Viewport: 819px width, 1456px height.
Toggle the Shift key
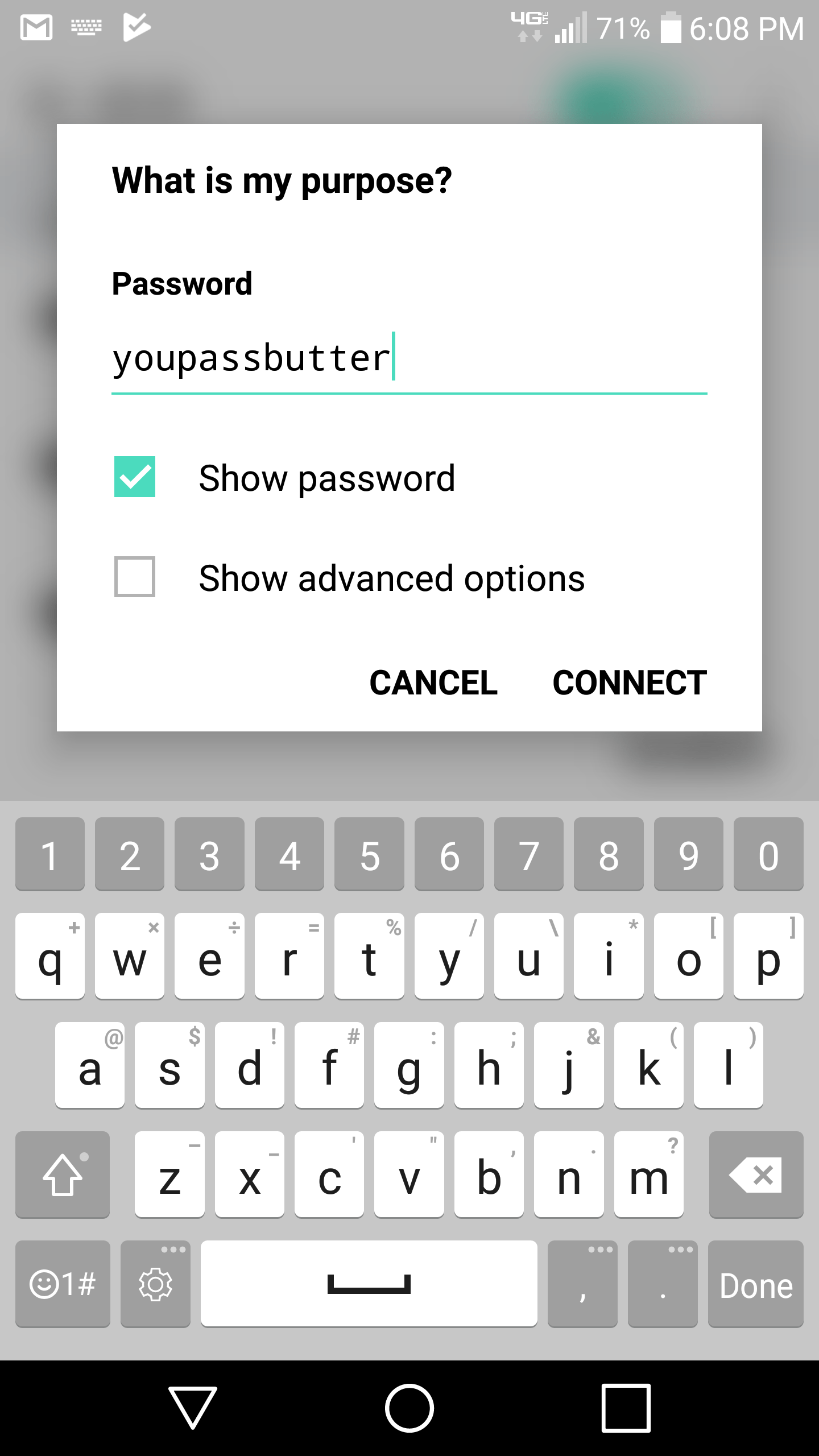click(x=63, y=1173)
